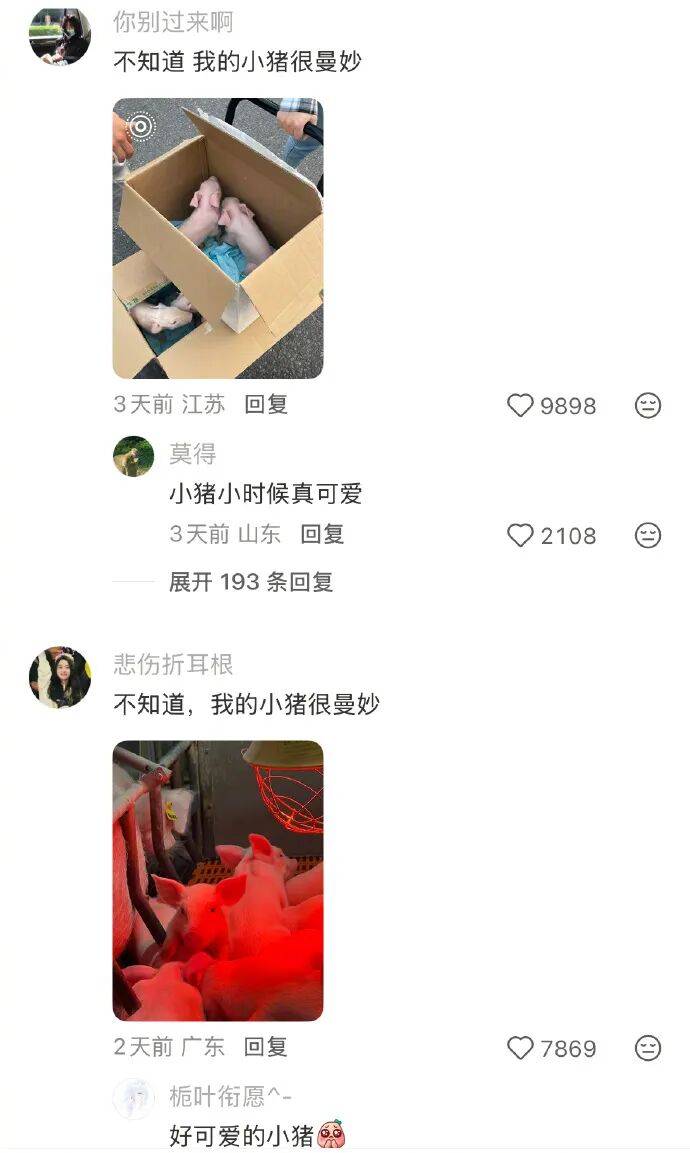
Task: Reply to 你别过来啊's comment
Action: tap(266, 404)
